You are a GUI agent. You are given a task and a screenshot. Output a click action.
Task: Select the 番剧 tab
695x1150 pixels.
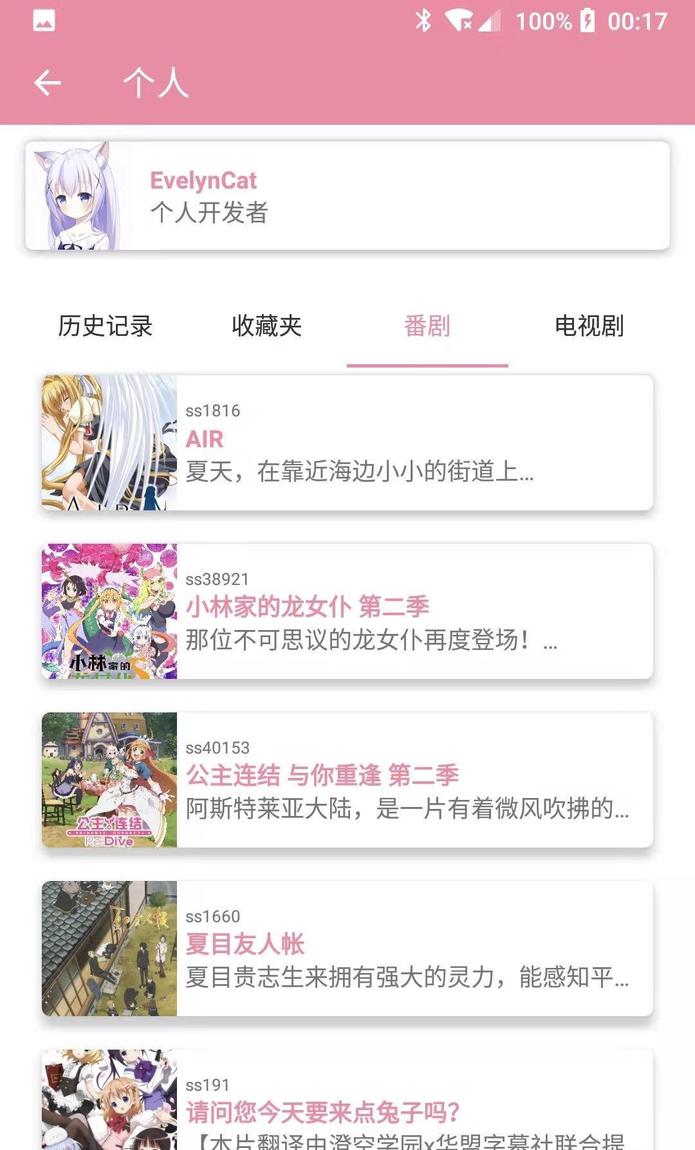coord(427,326)
